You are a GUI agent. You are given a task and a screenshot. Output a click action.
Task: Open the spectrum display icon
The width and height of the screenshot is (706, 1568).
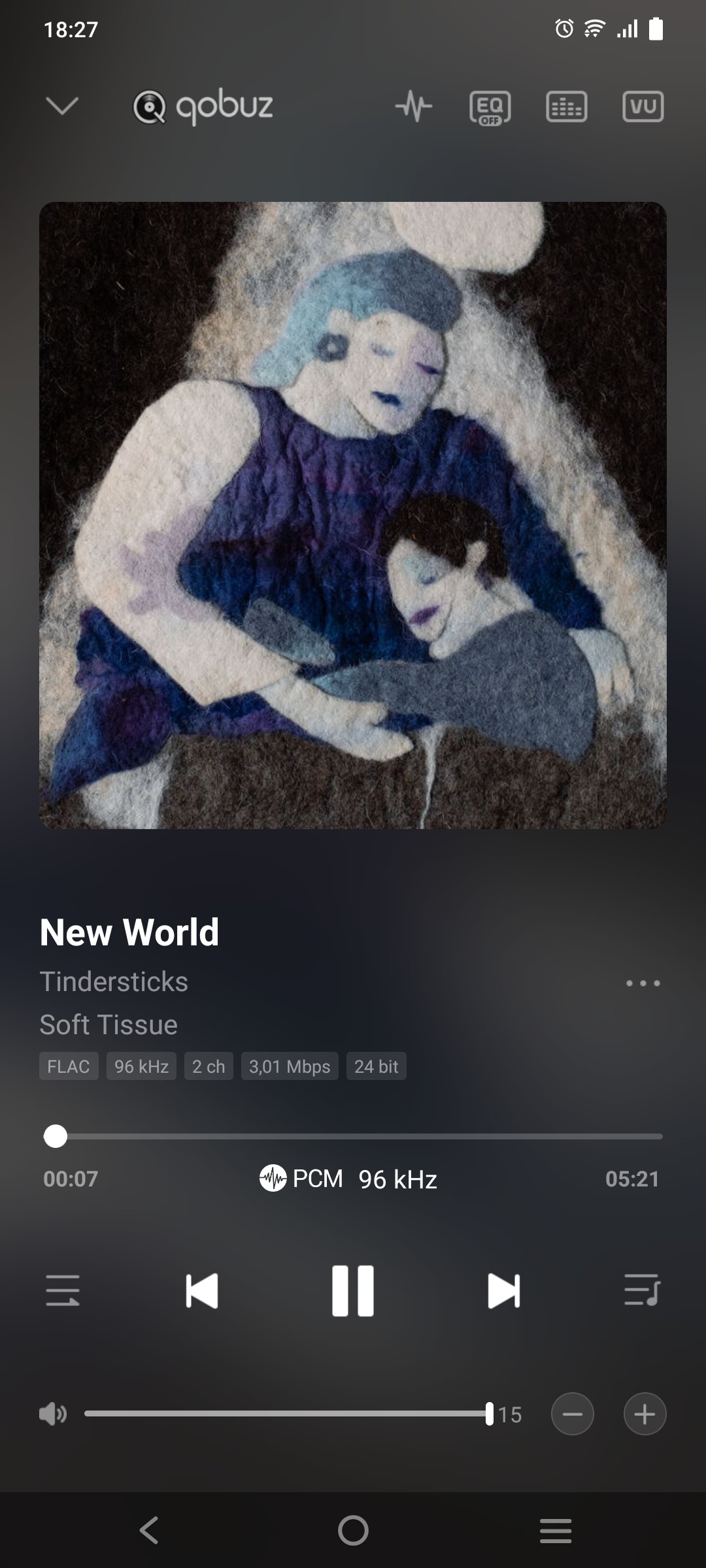tap(567, 107)
